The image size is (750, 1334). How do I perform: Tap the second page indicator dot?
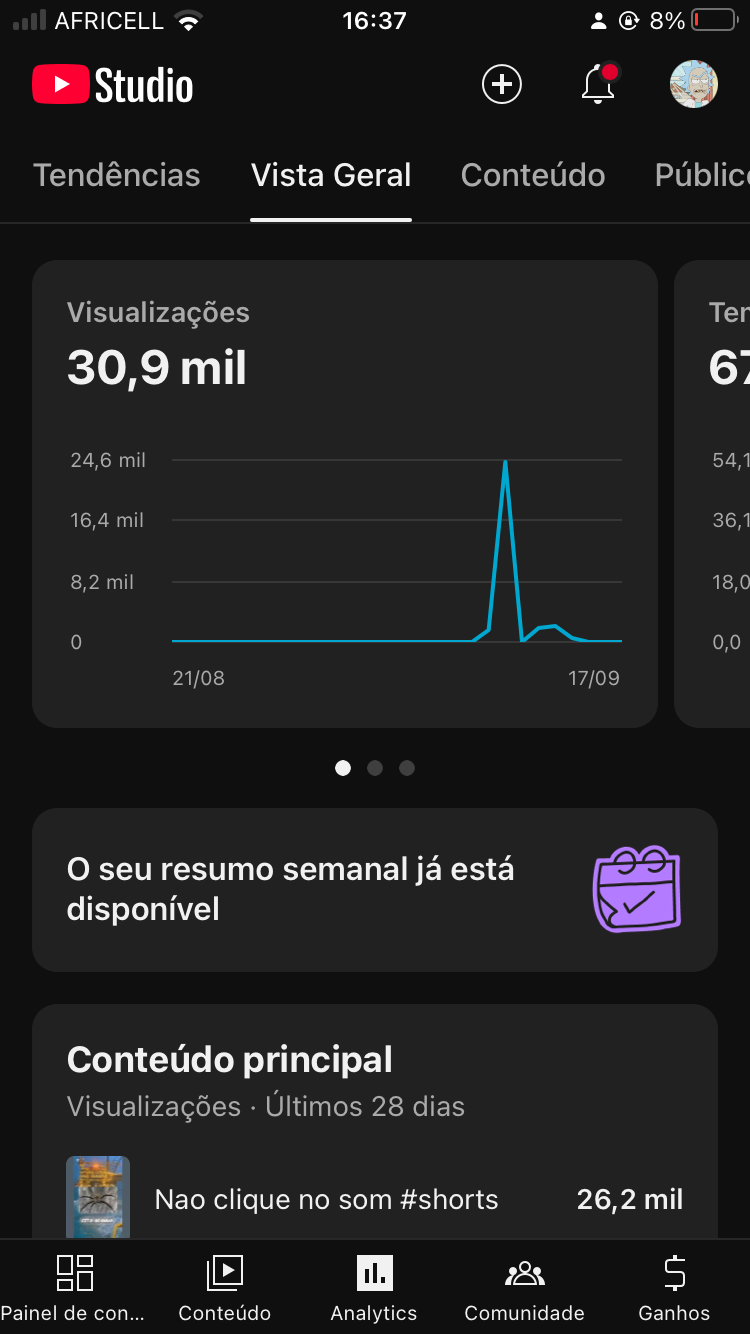tap(375, 768)
